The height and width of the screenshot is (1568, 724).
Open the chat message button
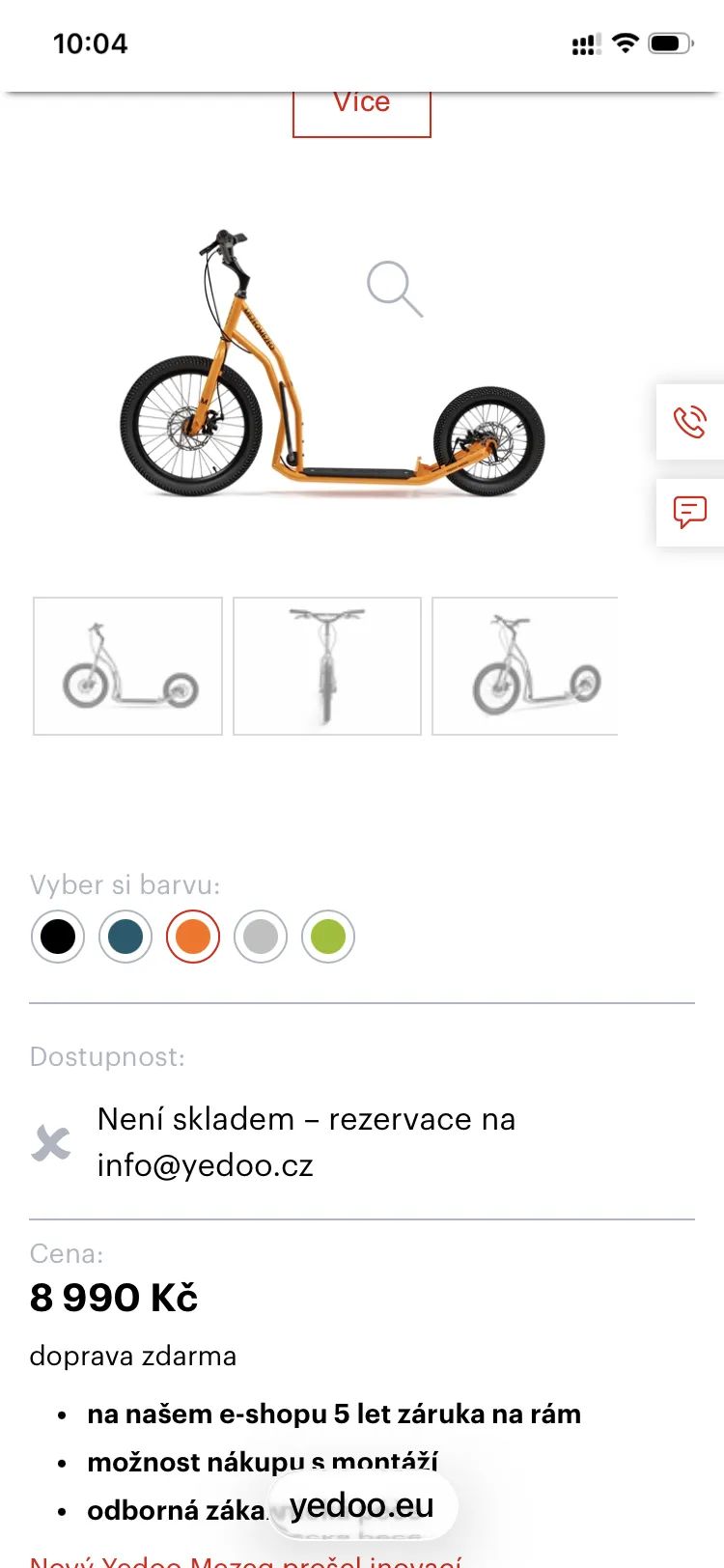tap(689, 512)
